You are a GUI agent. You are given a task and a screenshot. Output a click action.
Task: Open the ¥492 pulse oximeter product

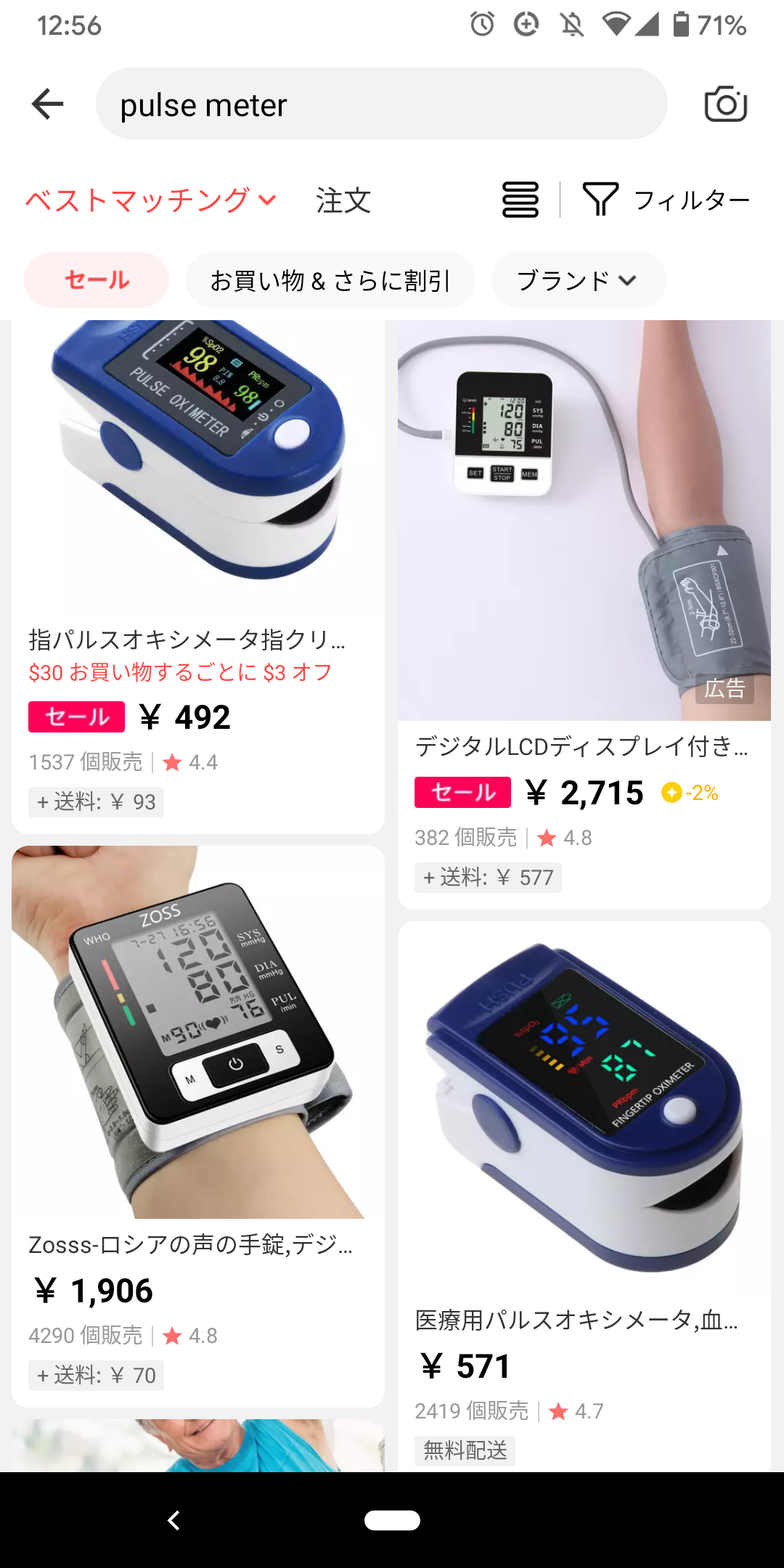pos(198,576)
